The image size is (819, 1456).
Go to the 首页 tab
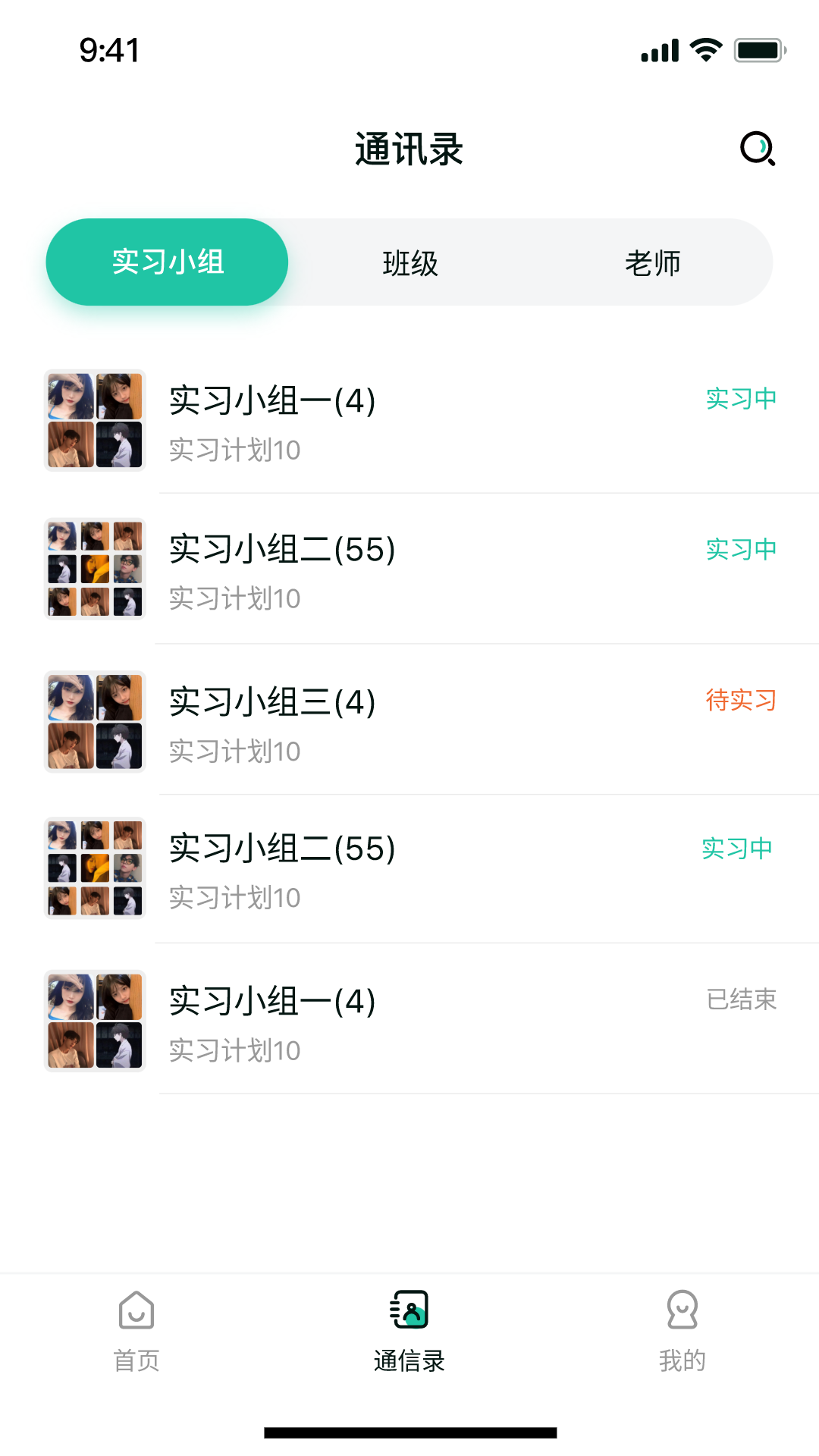click(136, 1332)
